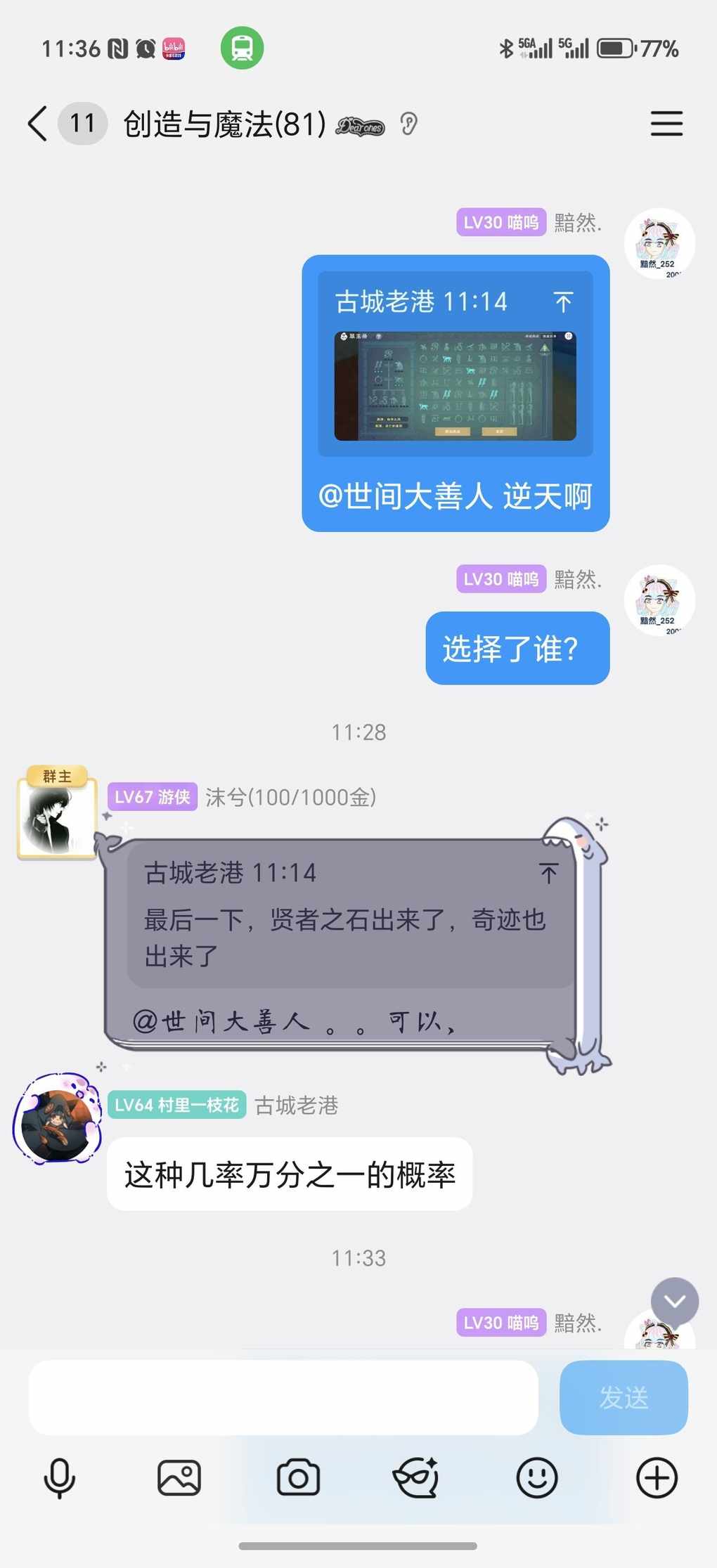The width and height of the screenshot is (717, 1568).
Task: Open the emoji panel
Action: click(x=537, y=1477)
